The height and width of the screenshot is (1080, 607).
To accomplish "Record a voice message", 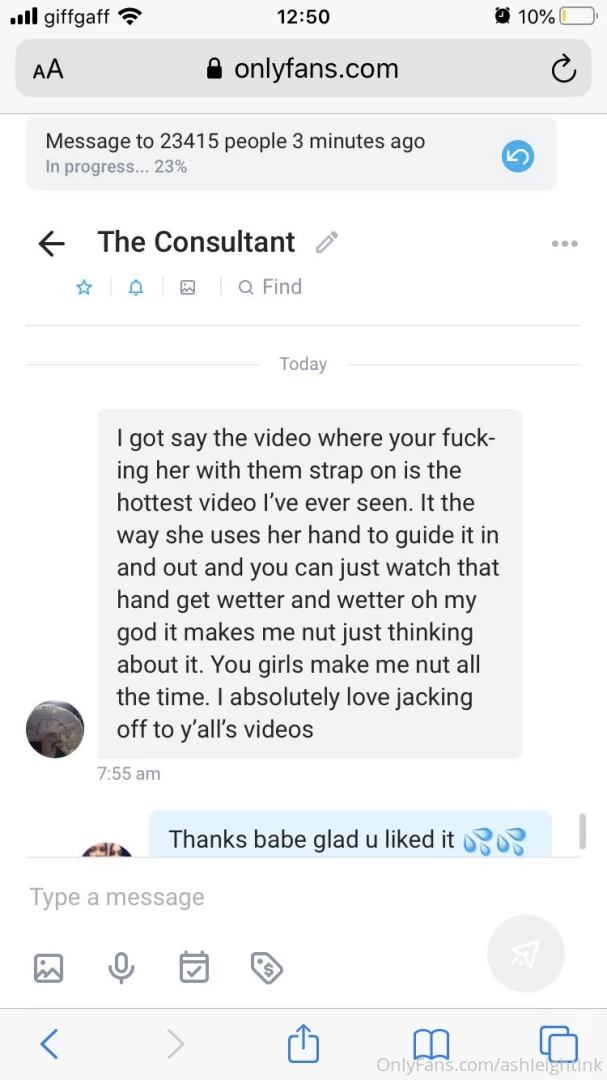I will 121,968.
